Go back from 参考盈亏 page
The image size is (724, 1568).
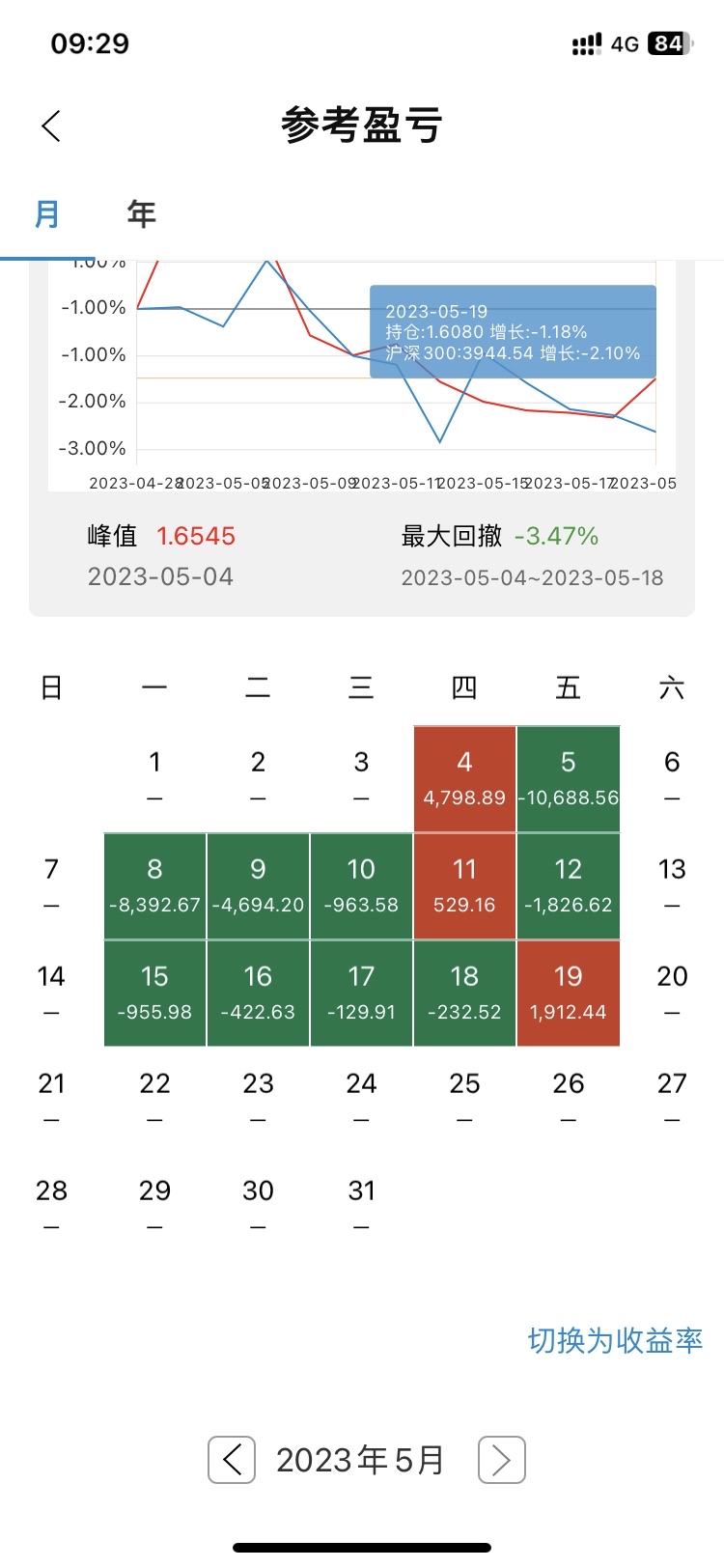[x=52, y=126]
